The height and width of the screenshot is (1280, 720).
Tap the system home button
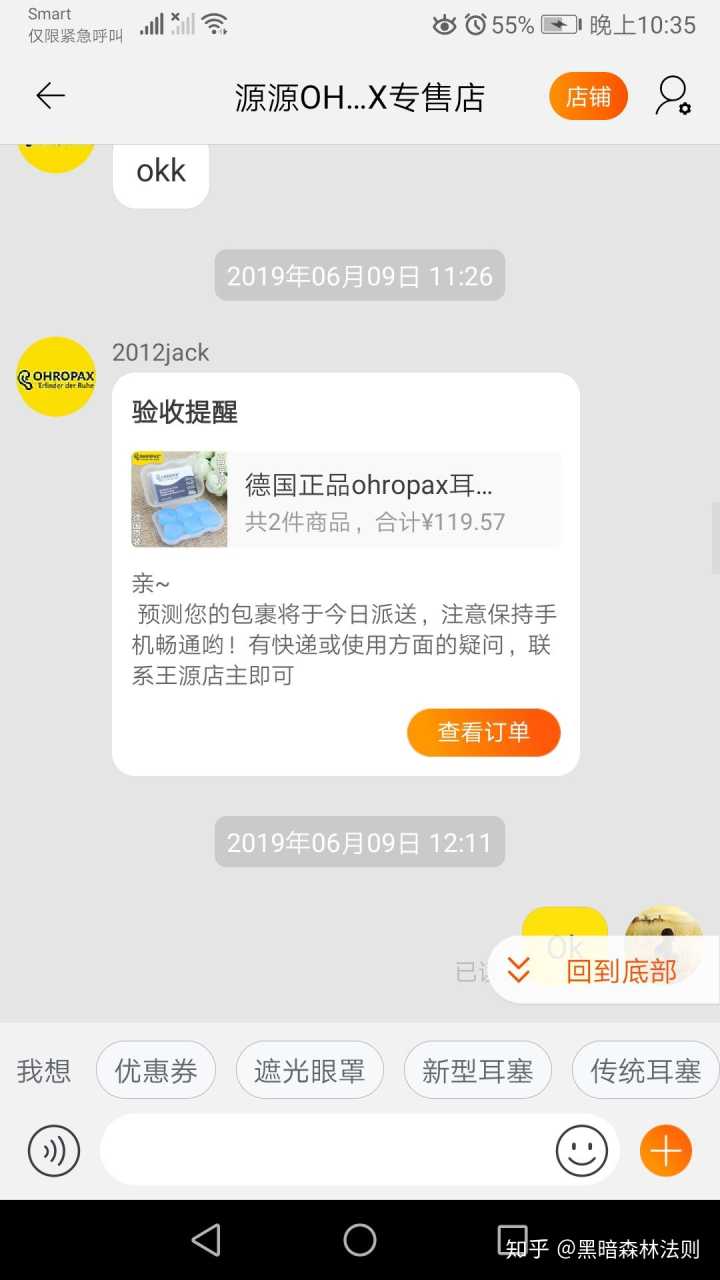360,1240
